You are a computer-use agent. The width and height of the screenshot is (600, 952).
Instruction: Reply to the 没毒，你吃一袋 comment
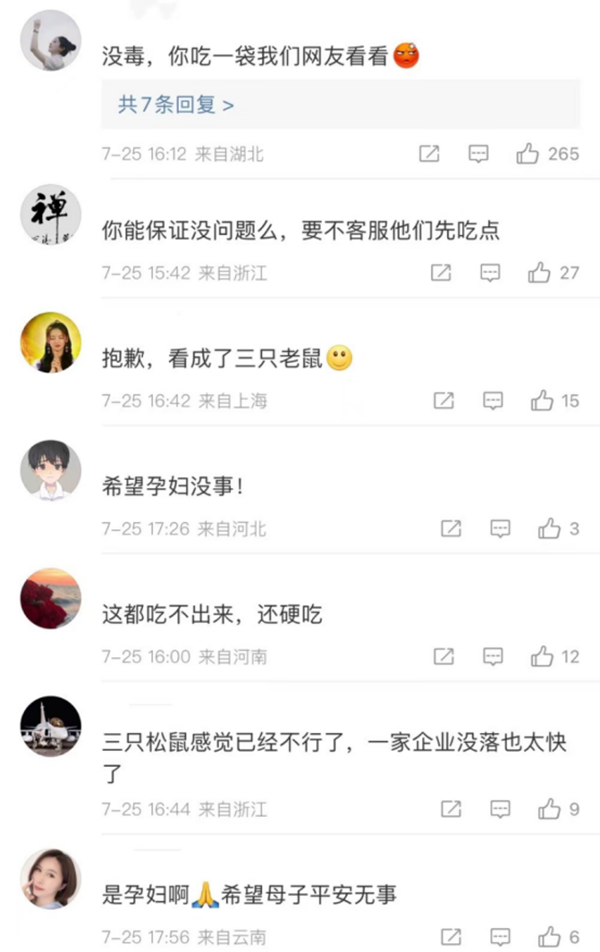479,154
